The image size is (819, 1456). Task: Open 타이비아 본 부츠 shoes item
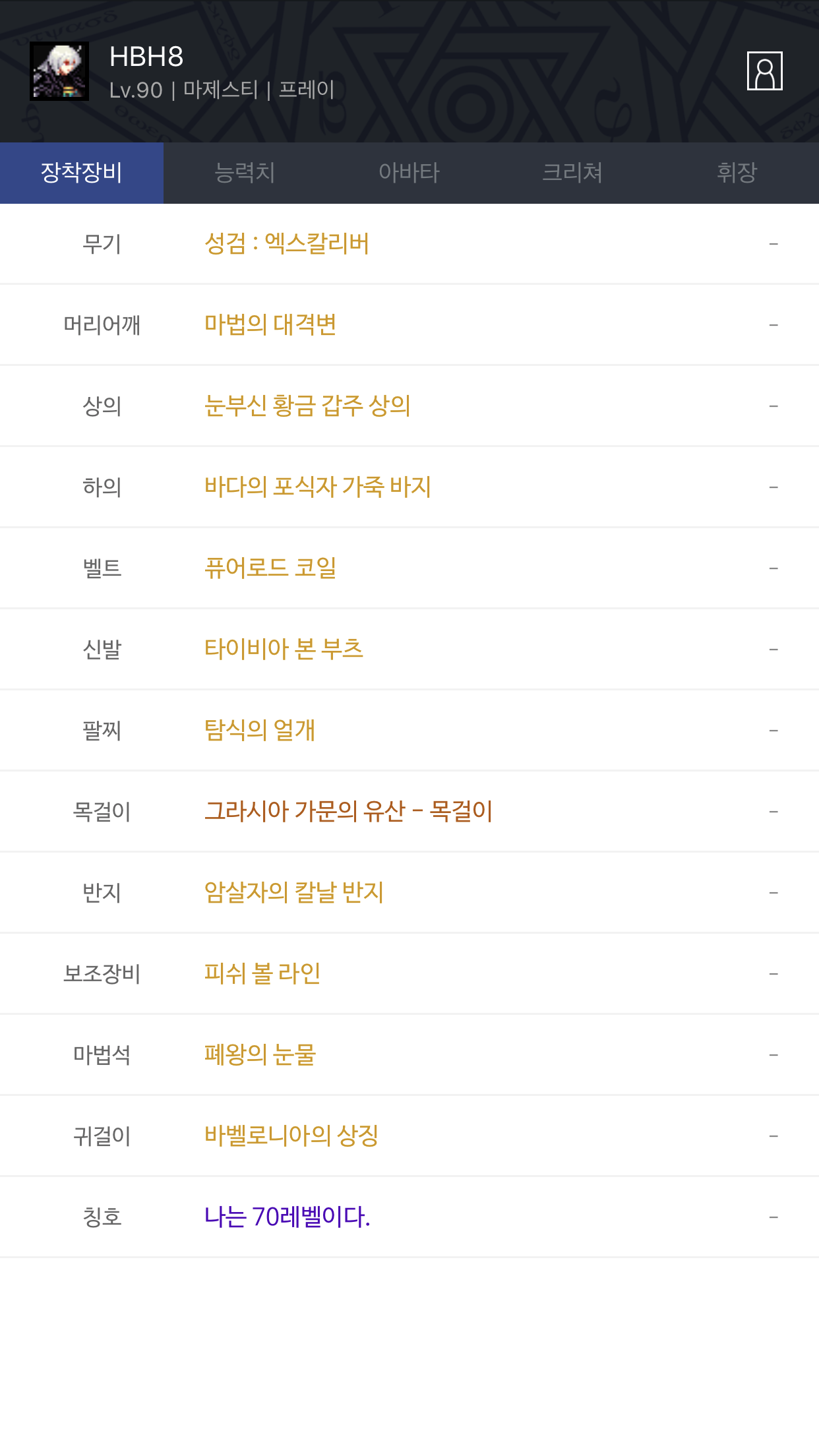(x=284, y=650)
